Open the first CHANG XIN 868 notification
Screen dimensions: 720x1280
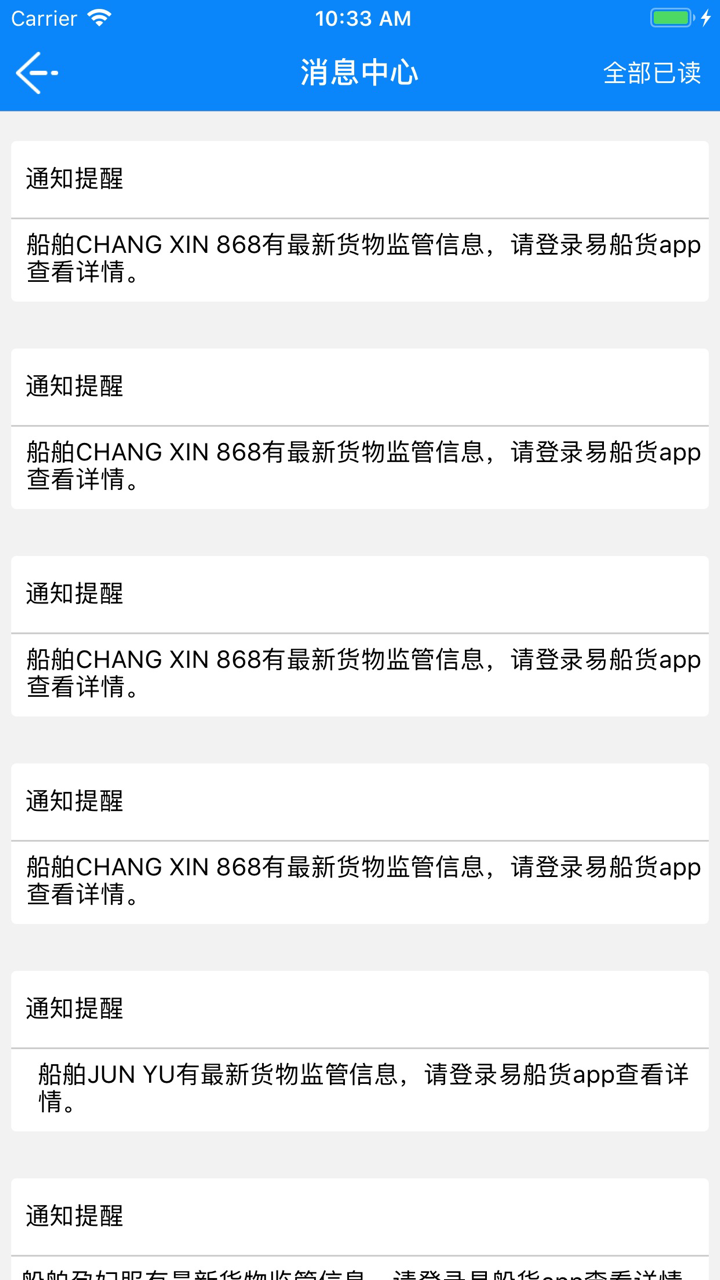click(360, 259)
